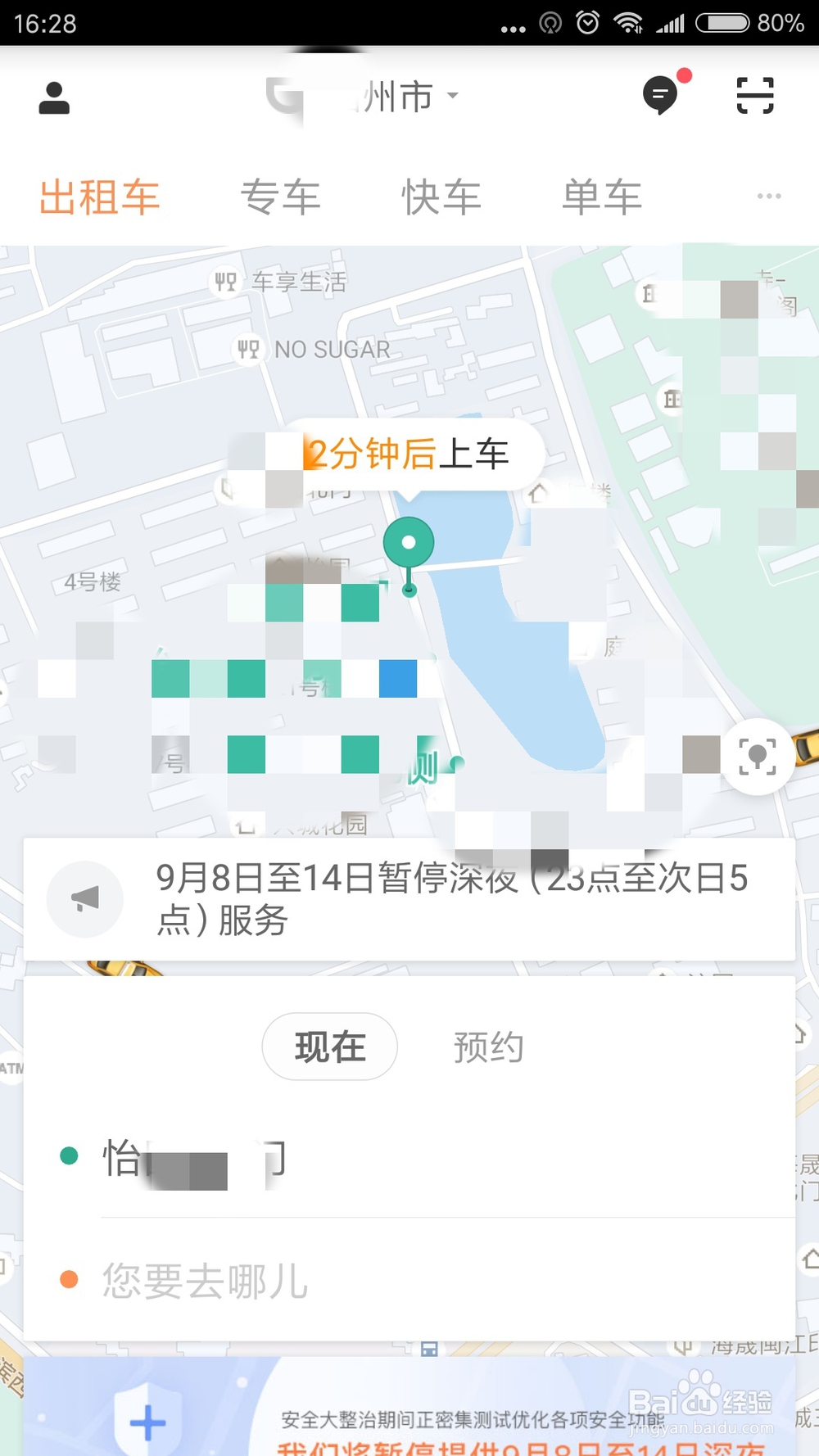Open the late-night service suspension notice

409,899
